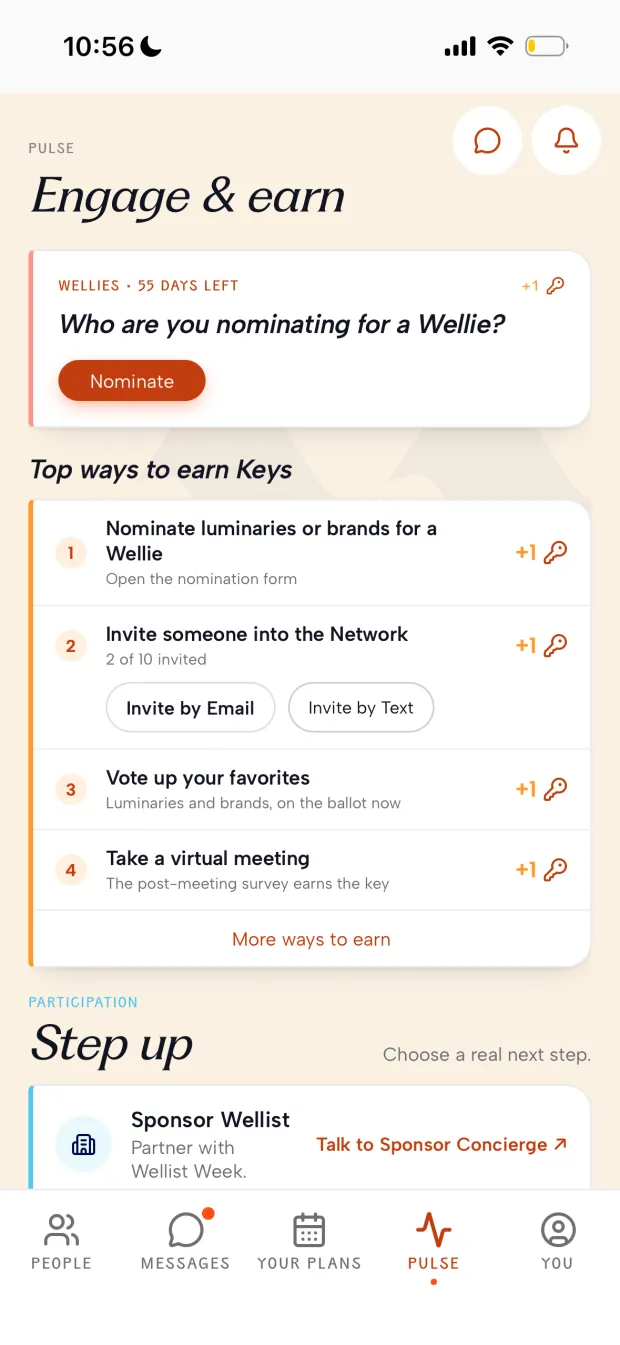Screen dimensions: 620x1345
Task: Open Nominate luminaries or brands row
Action: [312, 553]
